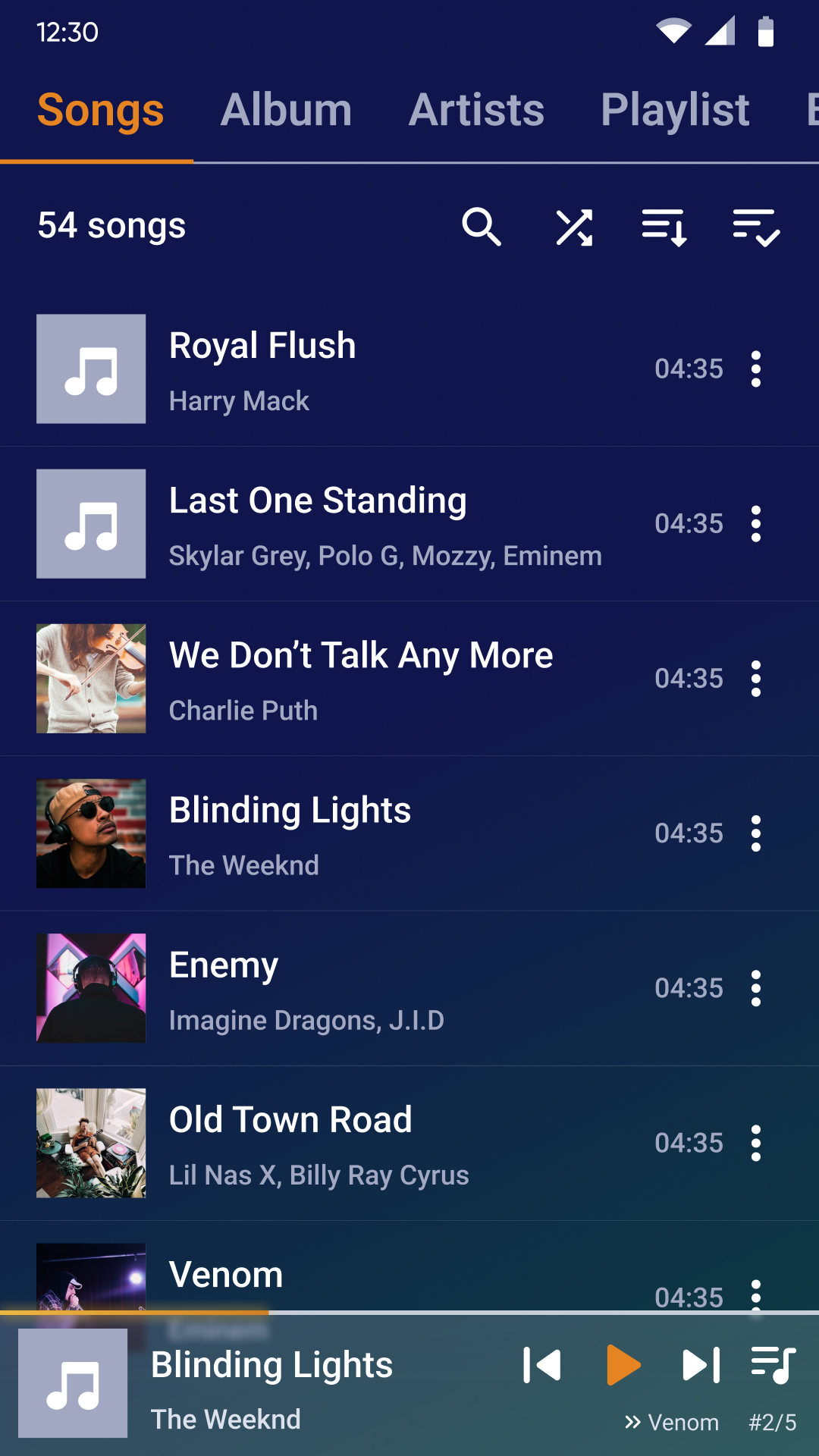
Task: Shuffle all songs
Action: [x=574, y=227]
